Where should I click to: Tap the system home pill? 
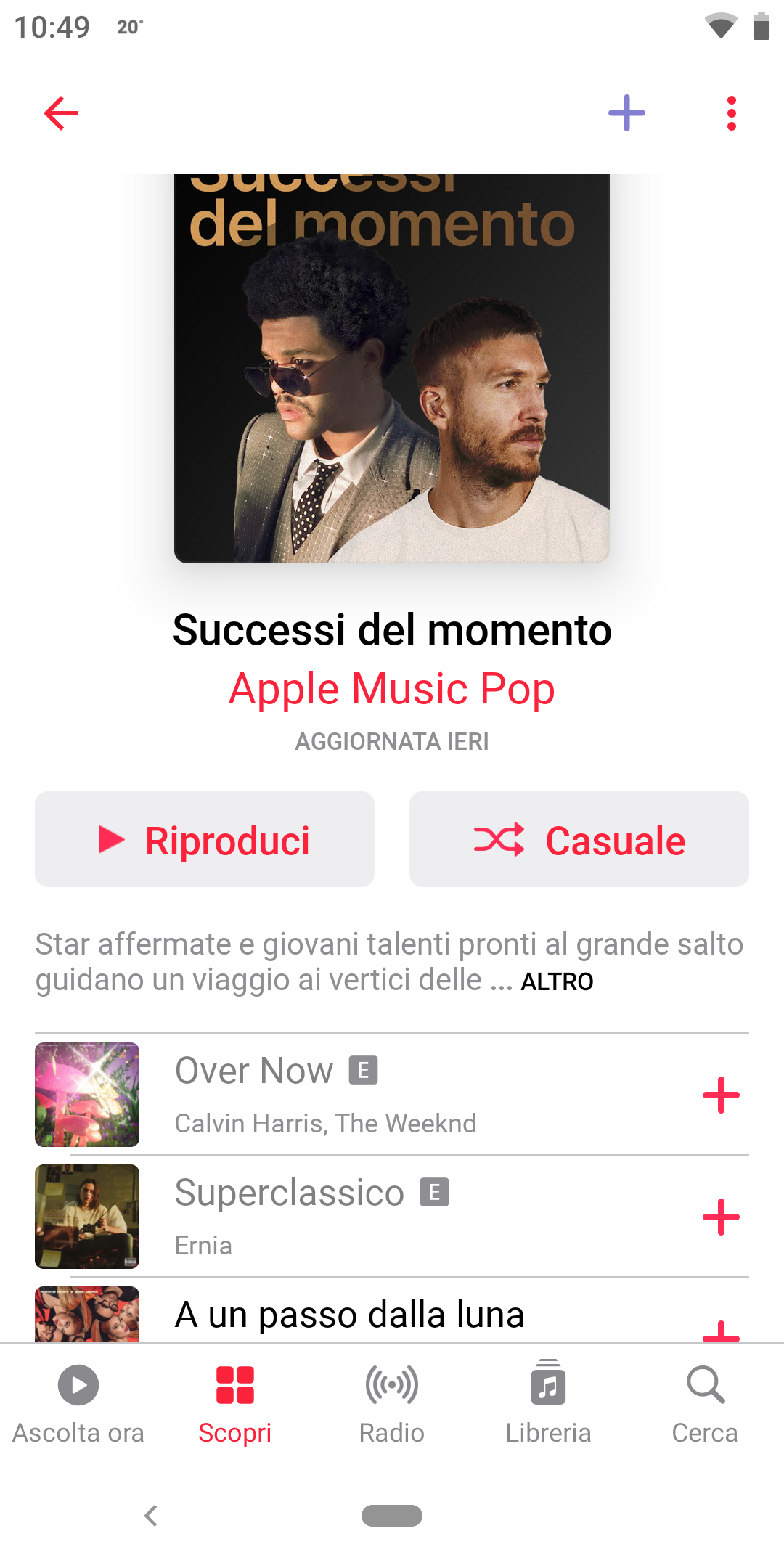(x=392, y=1516)
